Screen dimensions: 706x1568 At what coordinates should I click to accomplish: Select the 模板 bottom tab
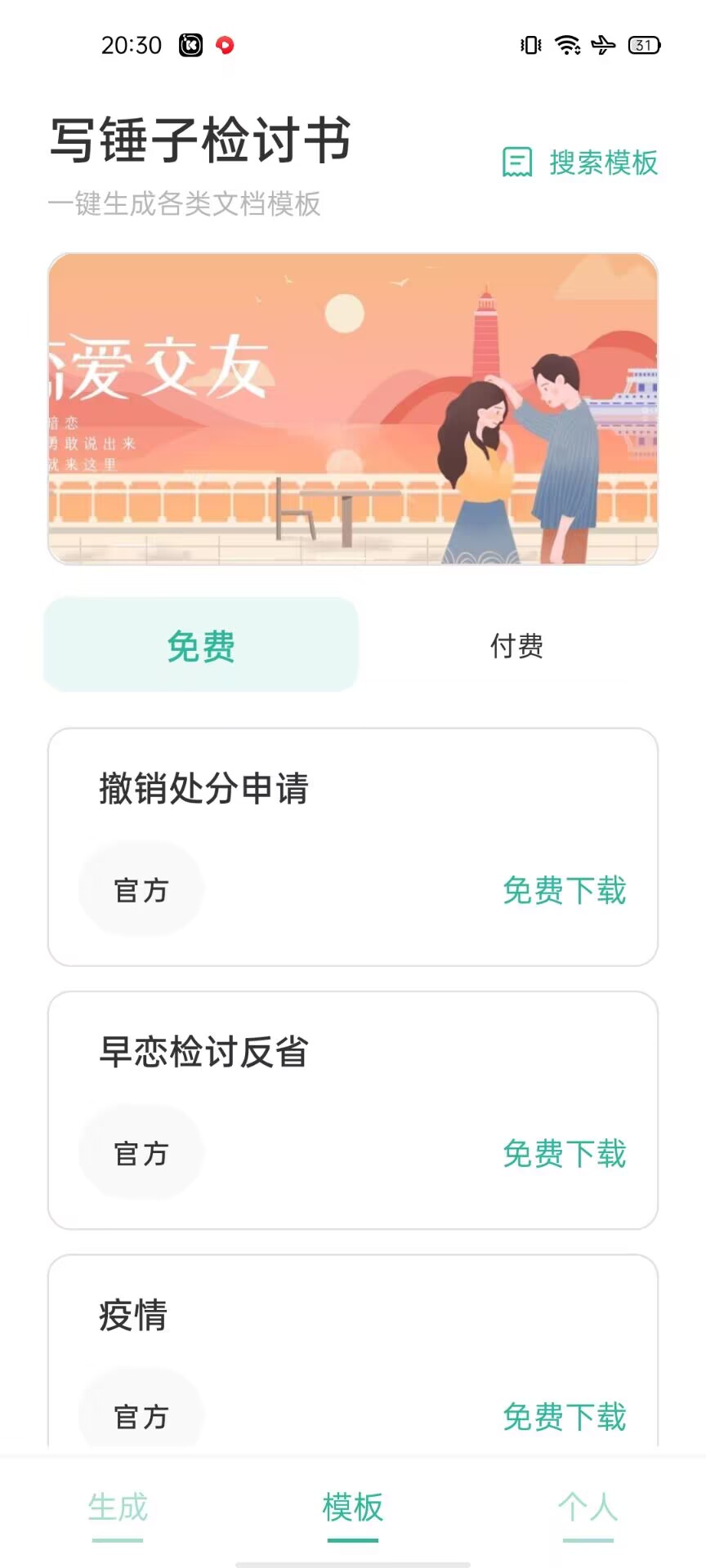[353, 1508]
